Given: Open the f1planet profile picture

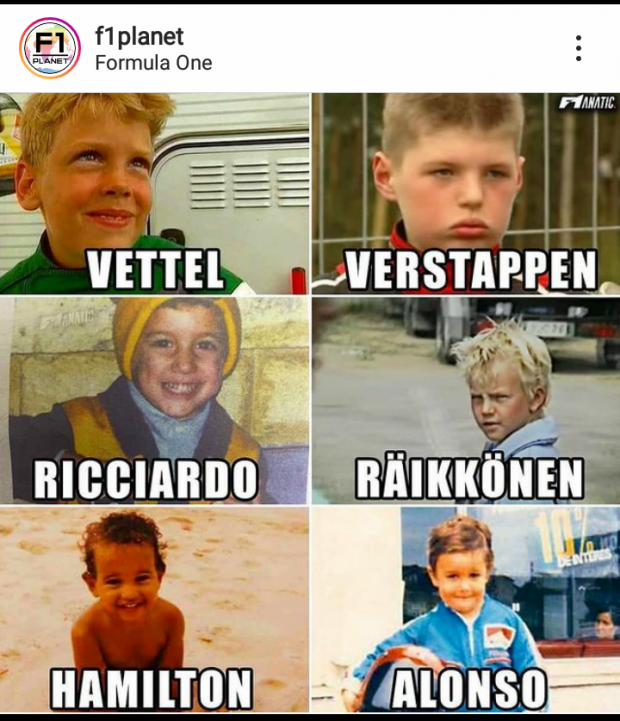Looking at the screenshot, I should click(50, 48).
